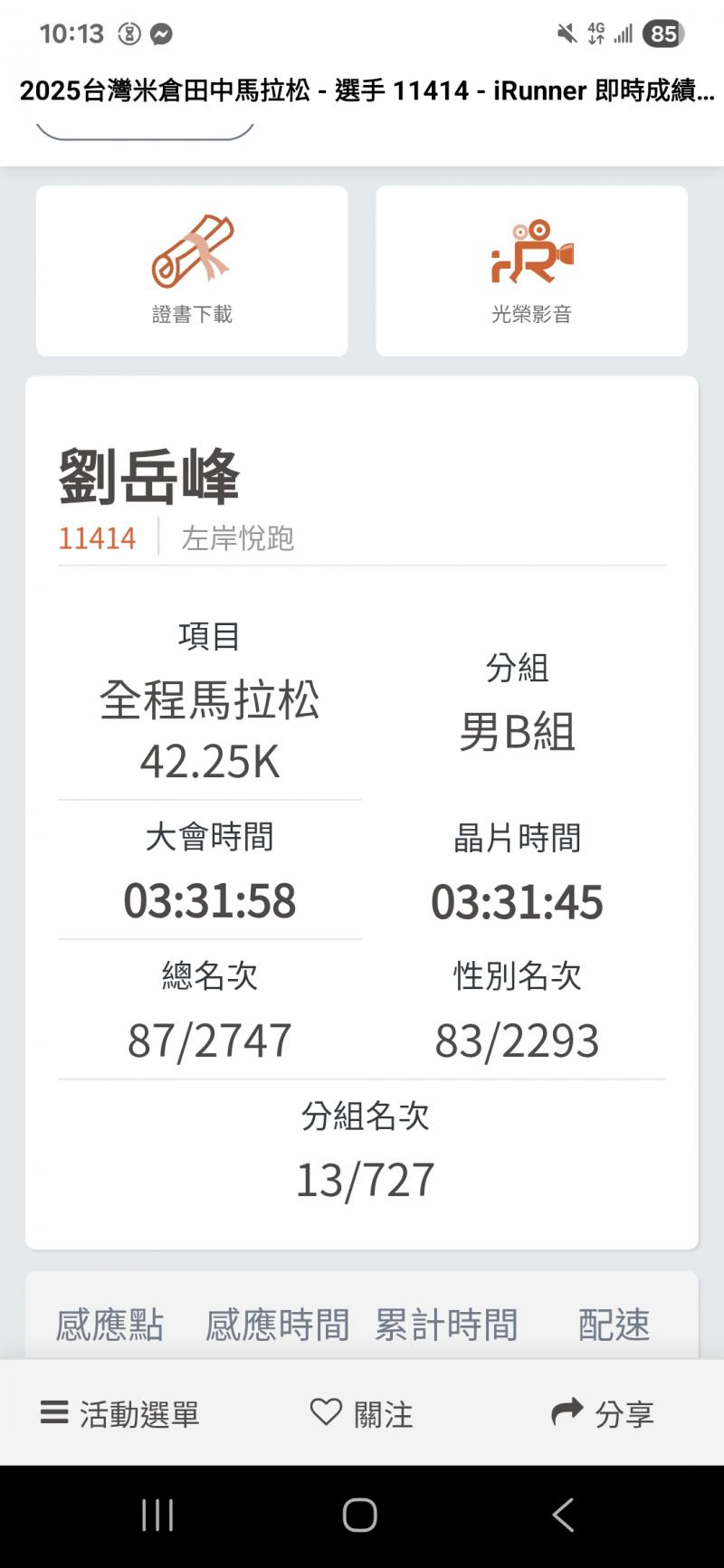The image size is (724, 1568).
Task: Go to the home screen
Action: (360, 1515)
